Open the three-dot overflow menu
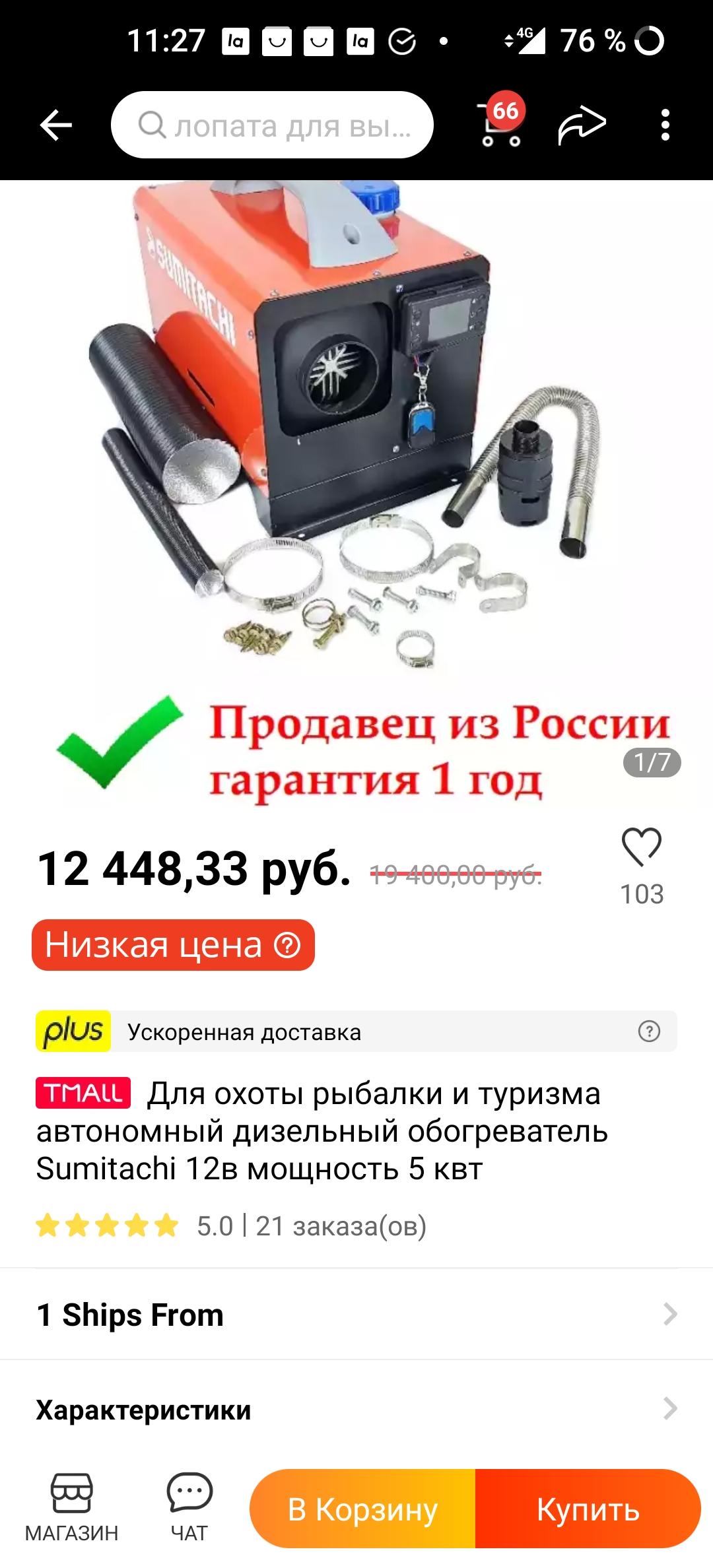 click(x=665, y=125)
